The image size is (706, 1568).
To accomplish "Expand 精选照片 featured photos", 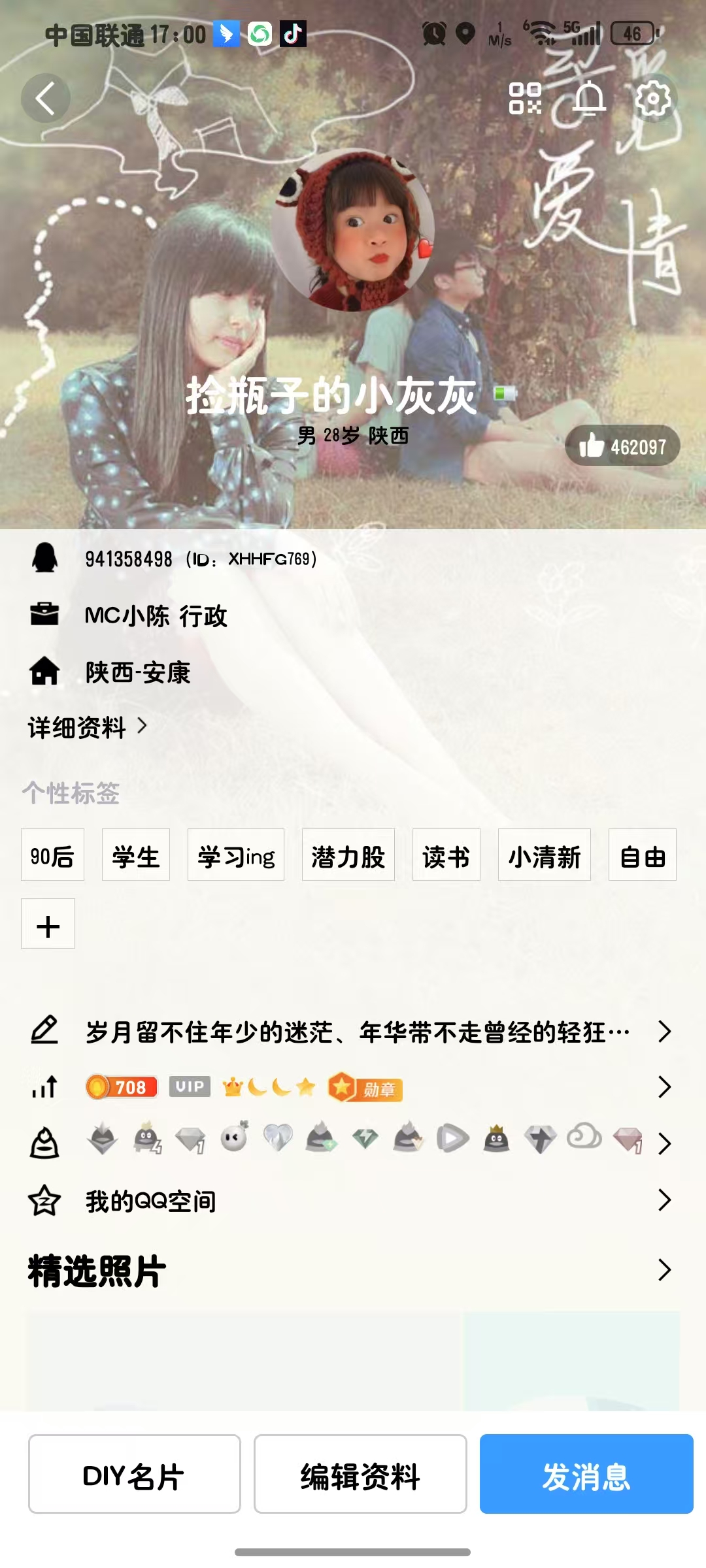I will click(353, 1270).
